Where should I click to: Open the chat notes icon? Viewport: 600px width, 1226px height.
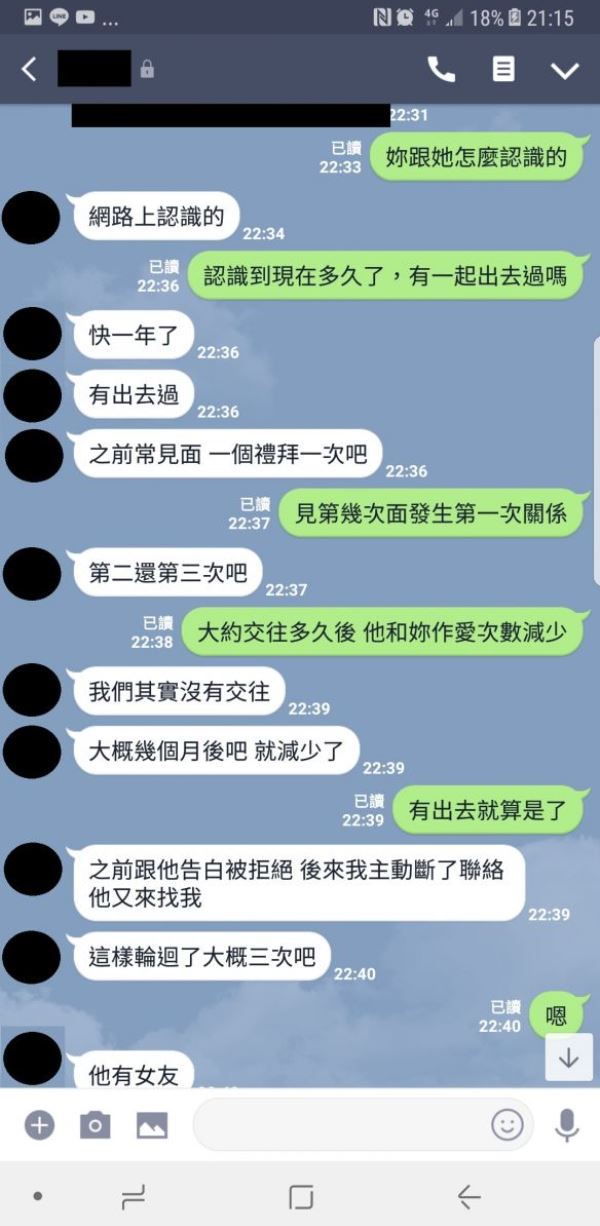pyautogui.click(x=503, y=69)
